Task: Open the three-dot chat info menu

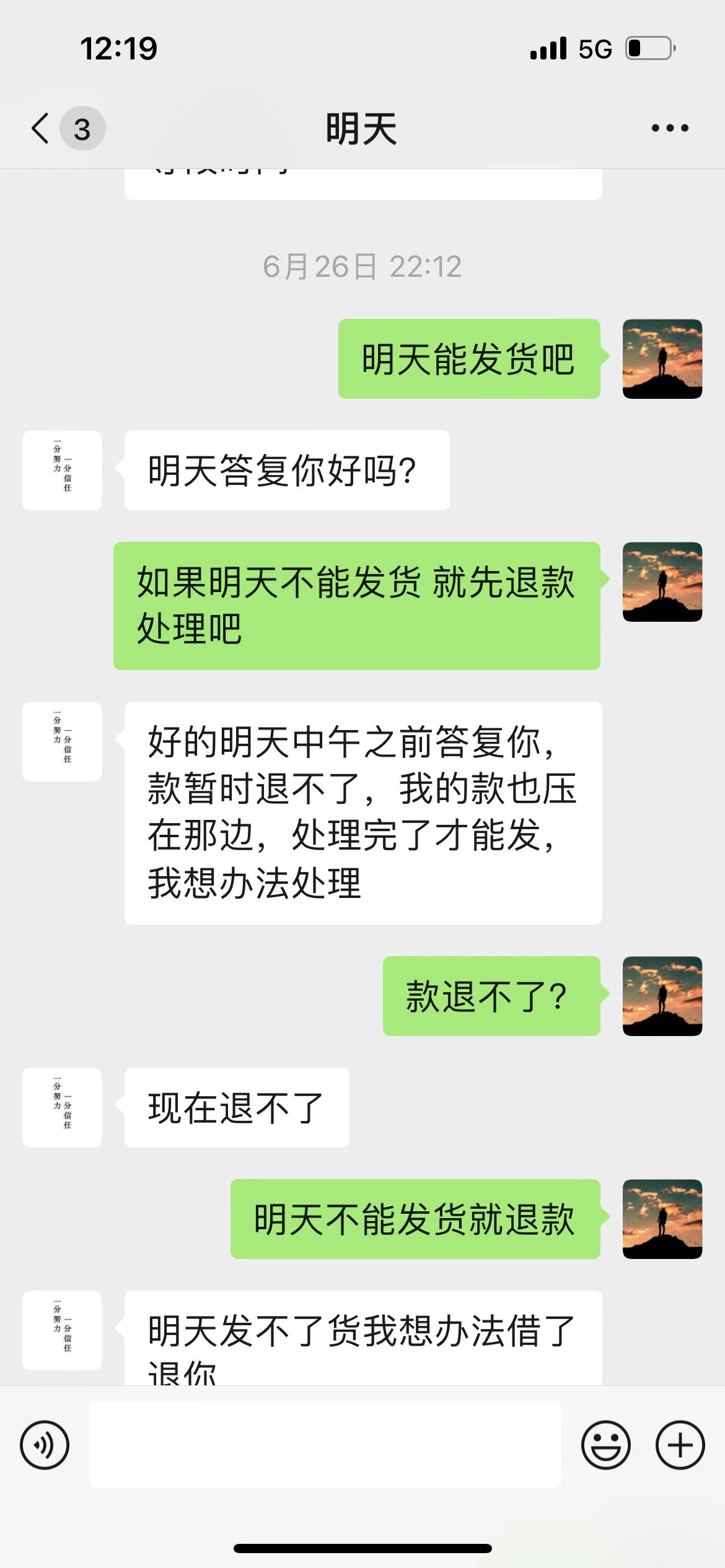Action: 670,128
